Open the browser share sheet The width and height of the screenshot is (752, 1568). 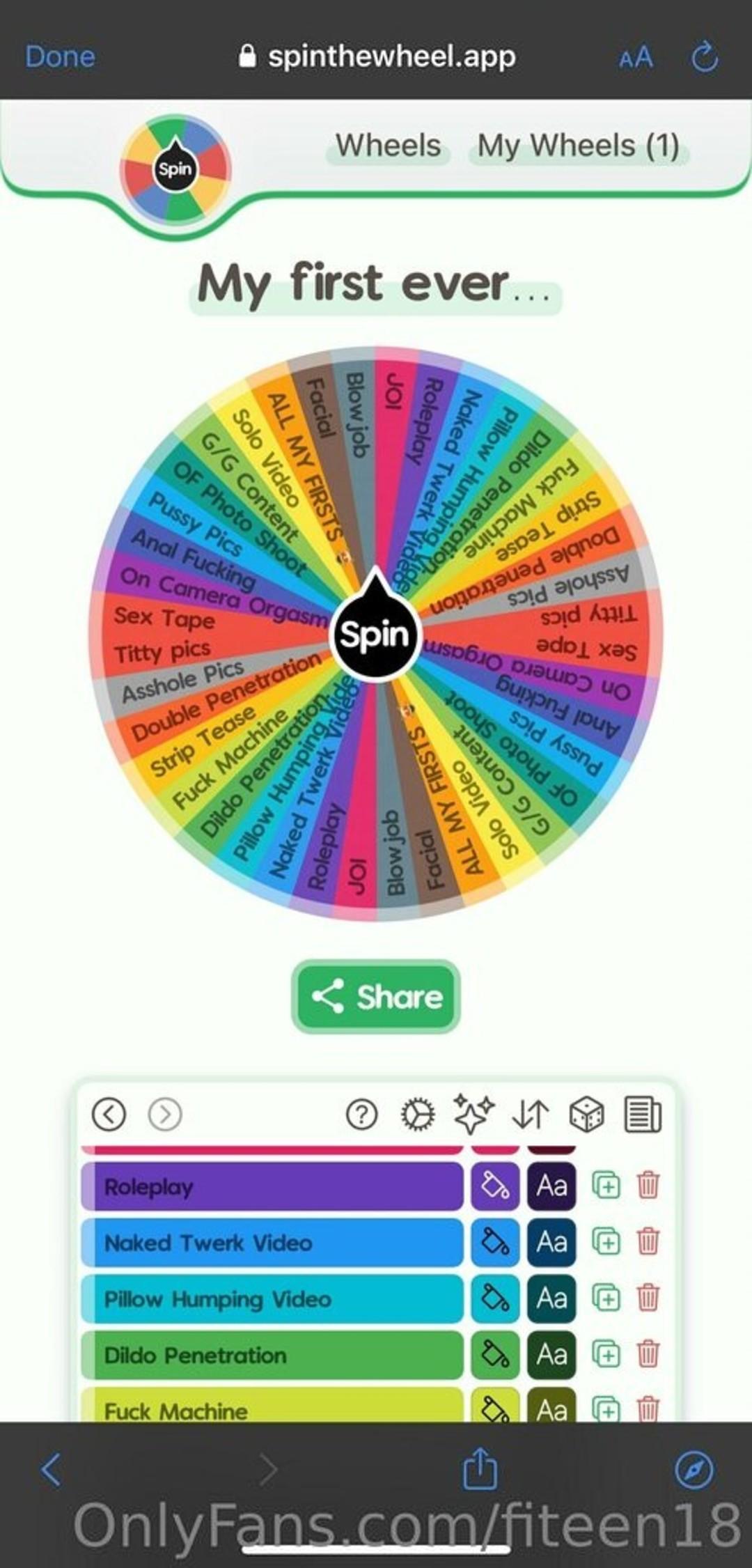click(480, 1468)
